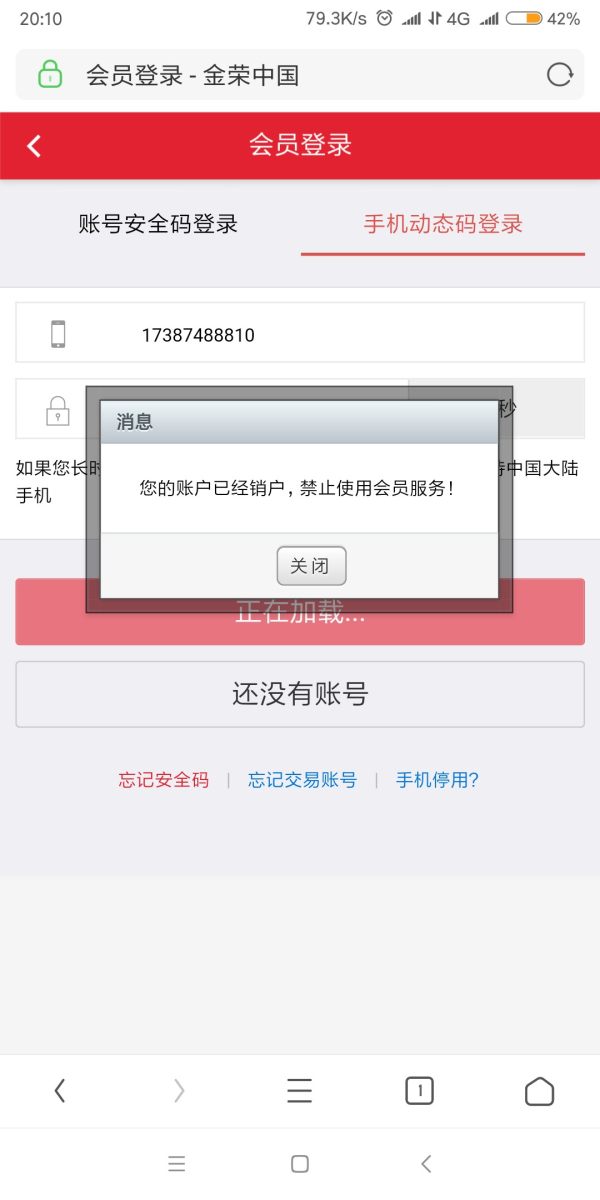
Task: Select the 手机动态码登录 tab
Action: (x=442, y=224)
